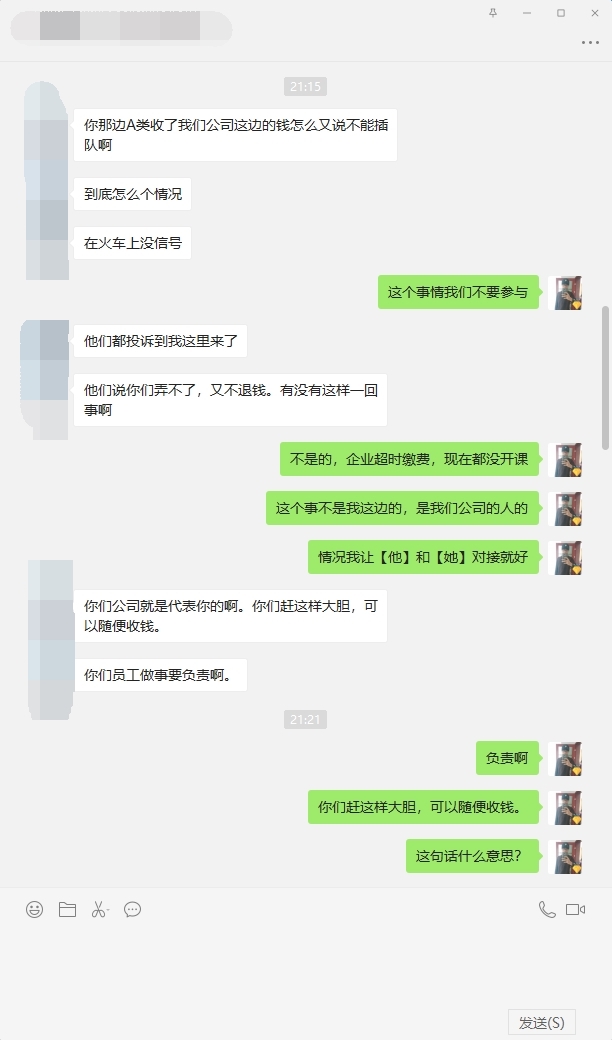Start a video call

[x=575, y=909]
